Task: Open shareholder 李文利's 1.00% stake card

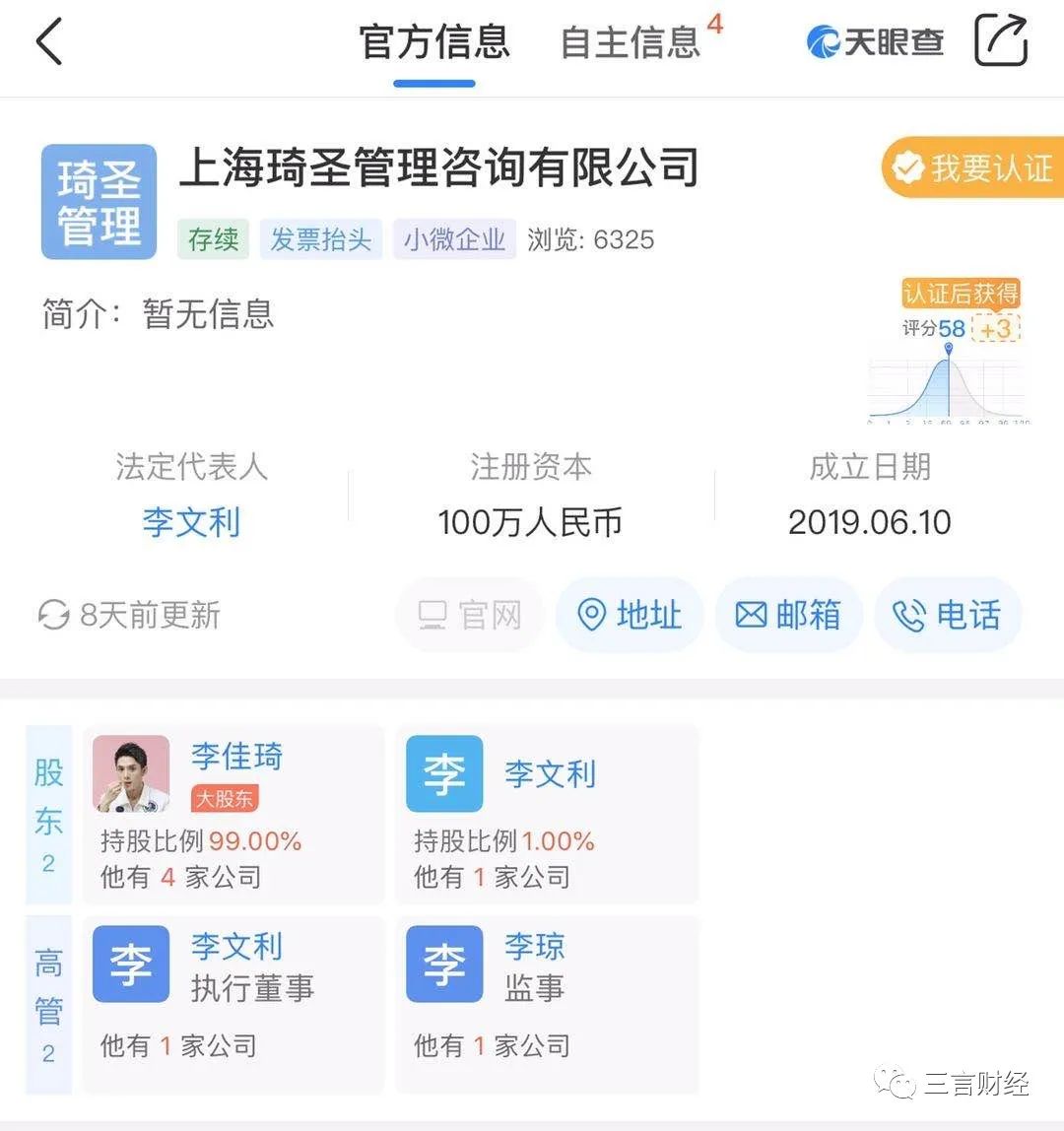Action: pyautogui.click(x=547, y=815)
